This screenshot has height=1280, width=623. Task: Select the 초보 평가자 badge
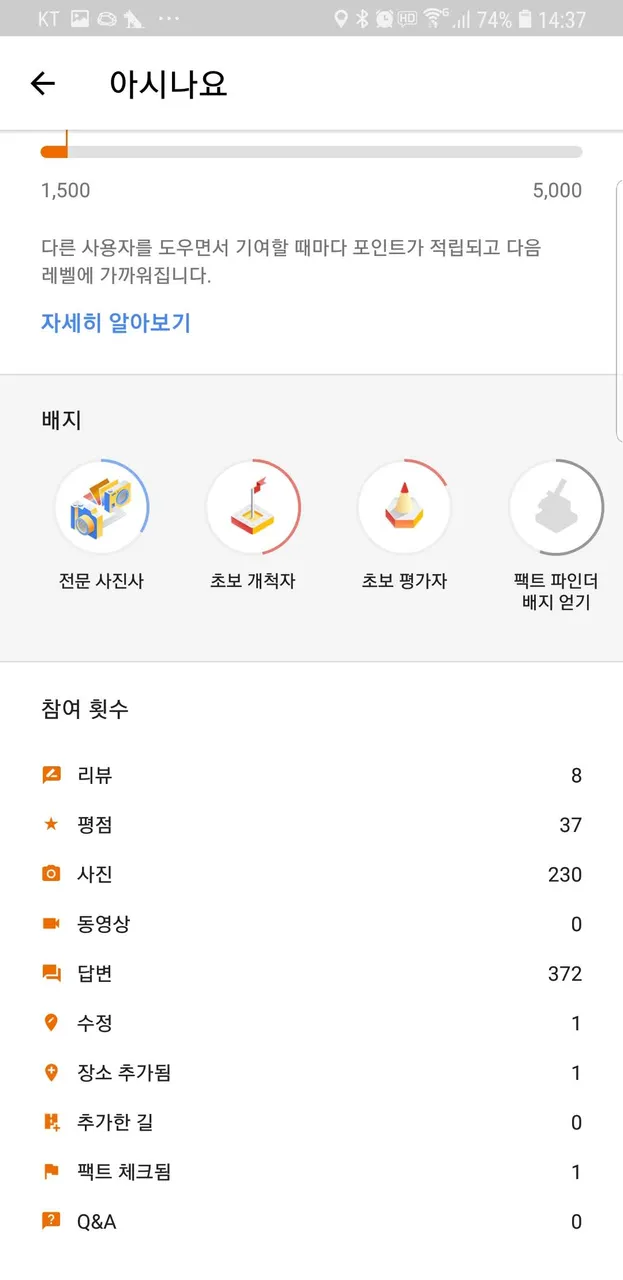[404, 507]
